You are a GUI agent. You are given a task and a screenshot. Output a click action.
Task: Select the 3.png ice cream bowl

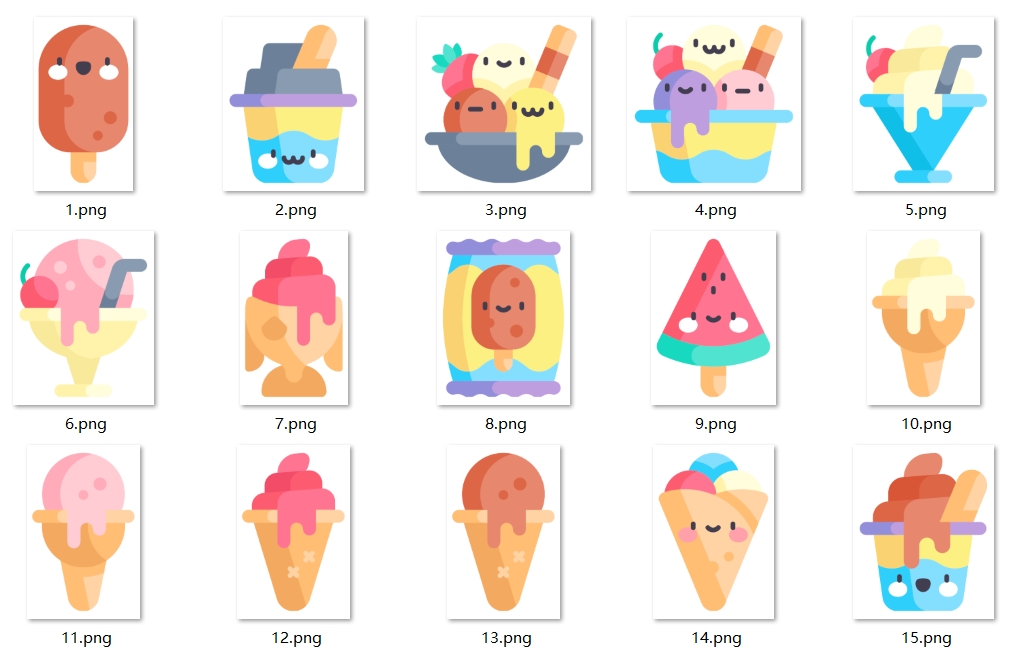(504, 104)
